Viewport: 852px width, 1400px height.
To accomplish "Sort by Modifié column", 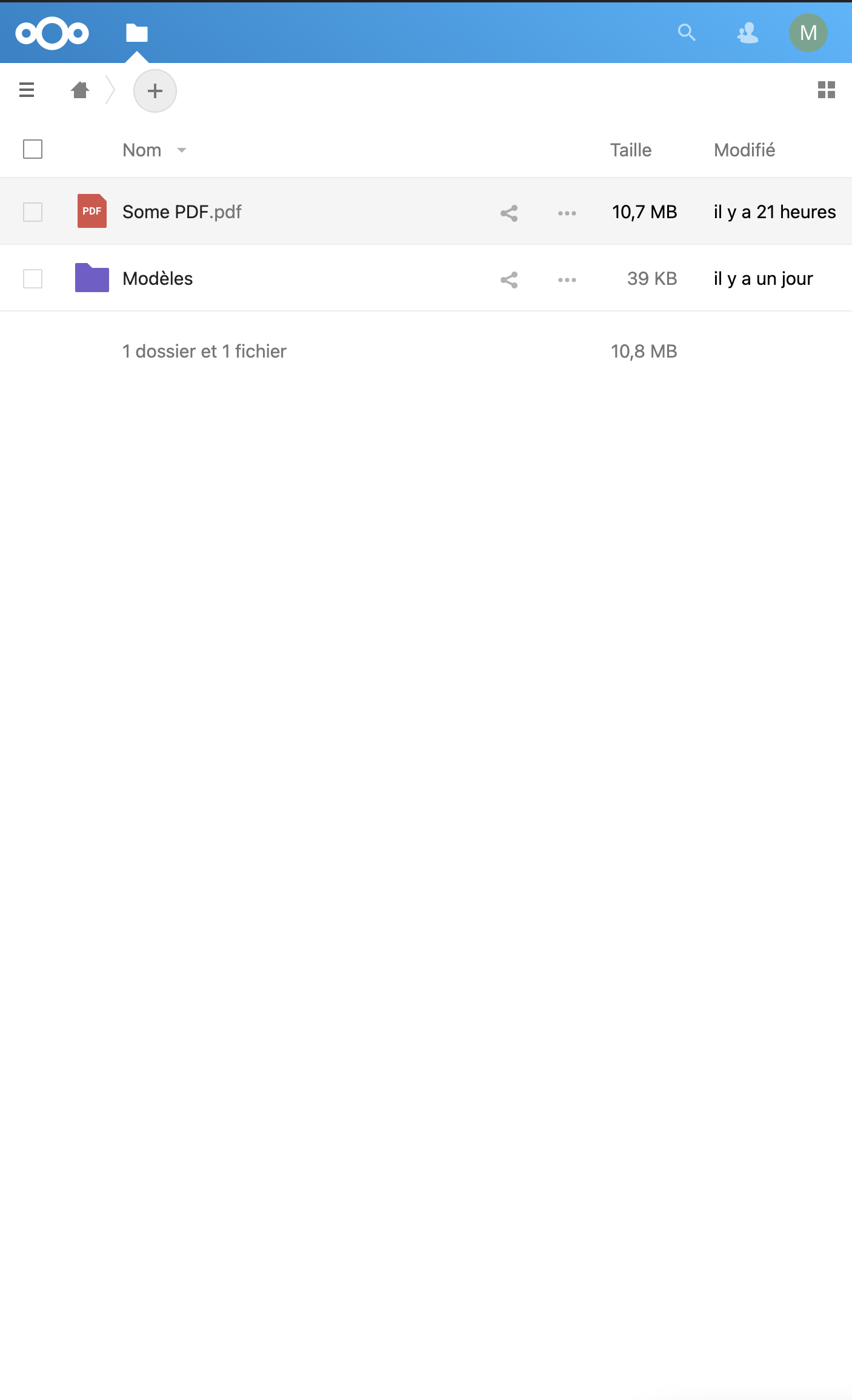I will (744, 150).
